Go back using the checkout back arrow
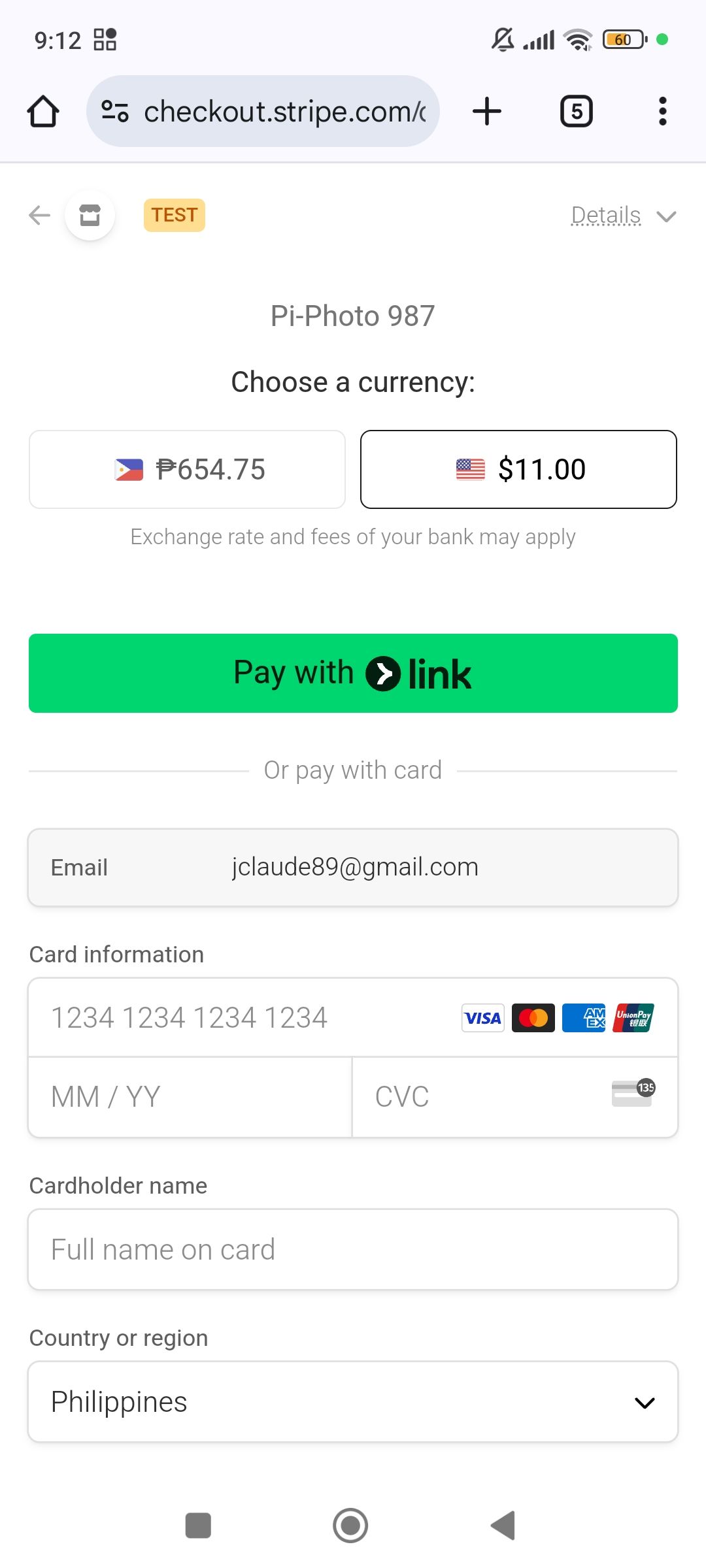The width and height of the screenshot is (706, 1568). pyautogui.click(x=40, y=215)
